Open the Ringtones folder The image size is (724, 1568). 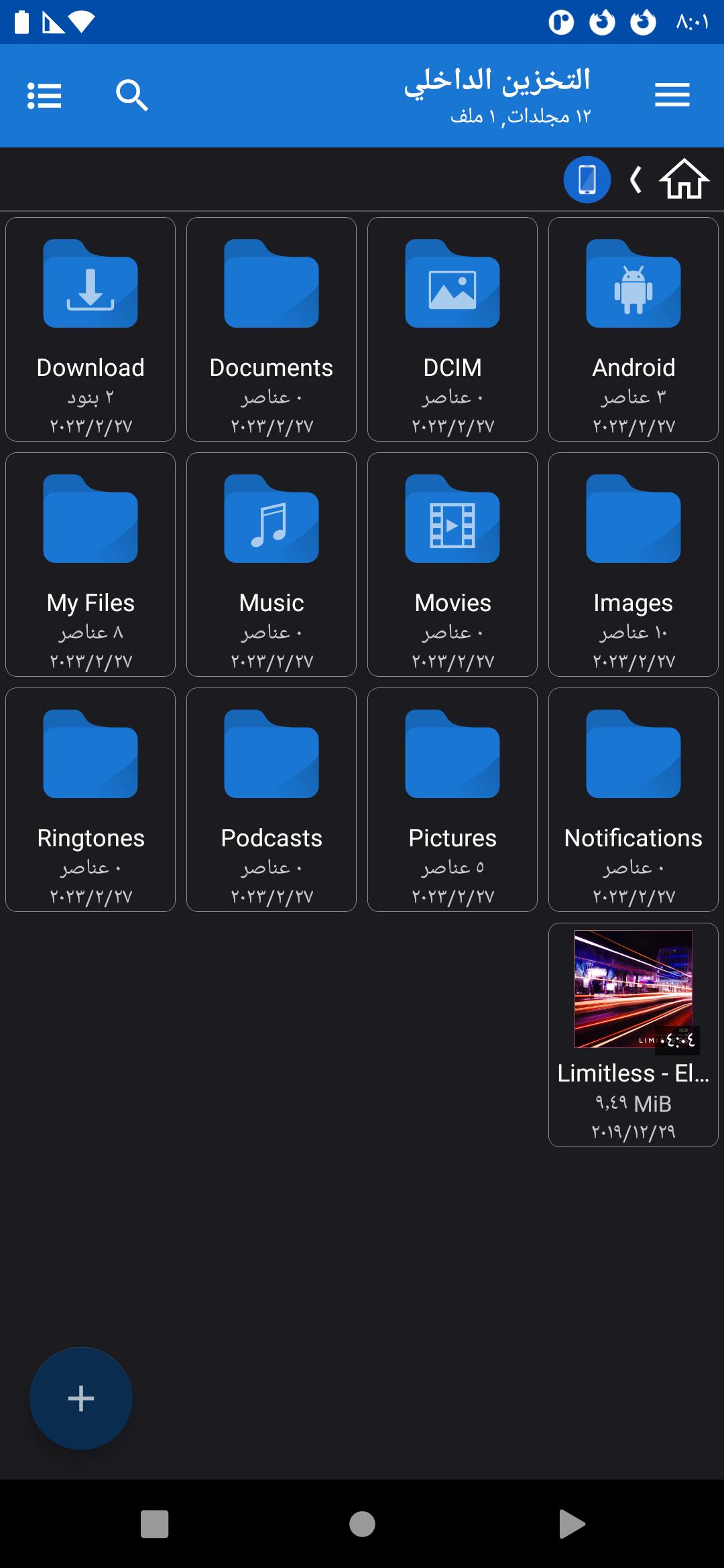tap(90, 799)
